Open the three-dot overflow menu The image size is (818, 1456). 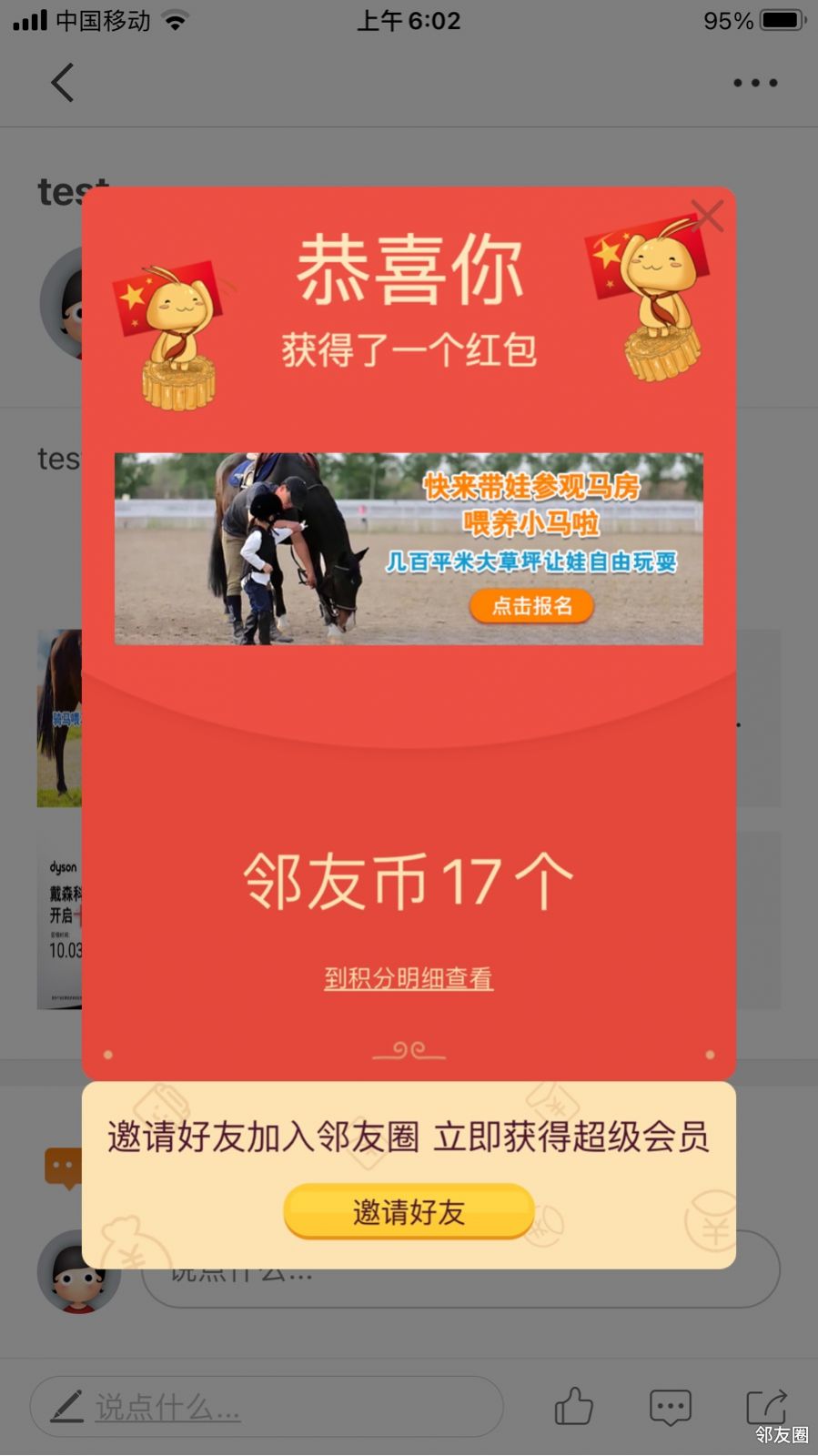click(x=755, y=83)
